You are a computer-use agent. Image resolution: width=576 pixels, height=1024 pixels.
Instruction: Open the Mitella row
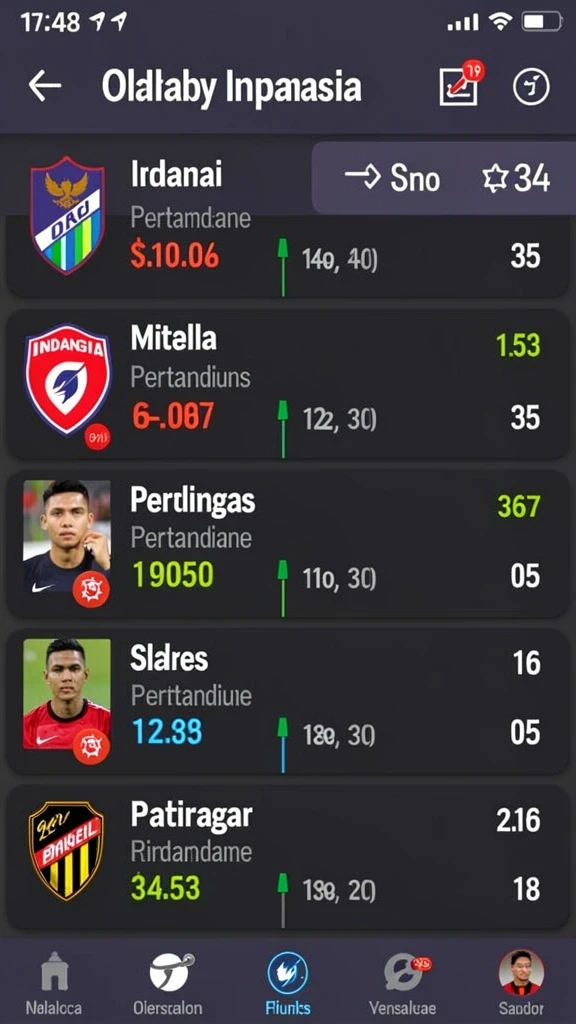click(287, 385)
